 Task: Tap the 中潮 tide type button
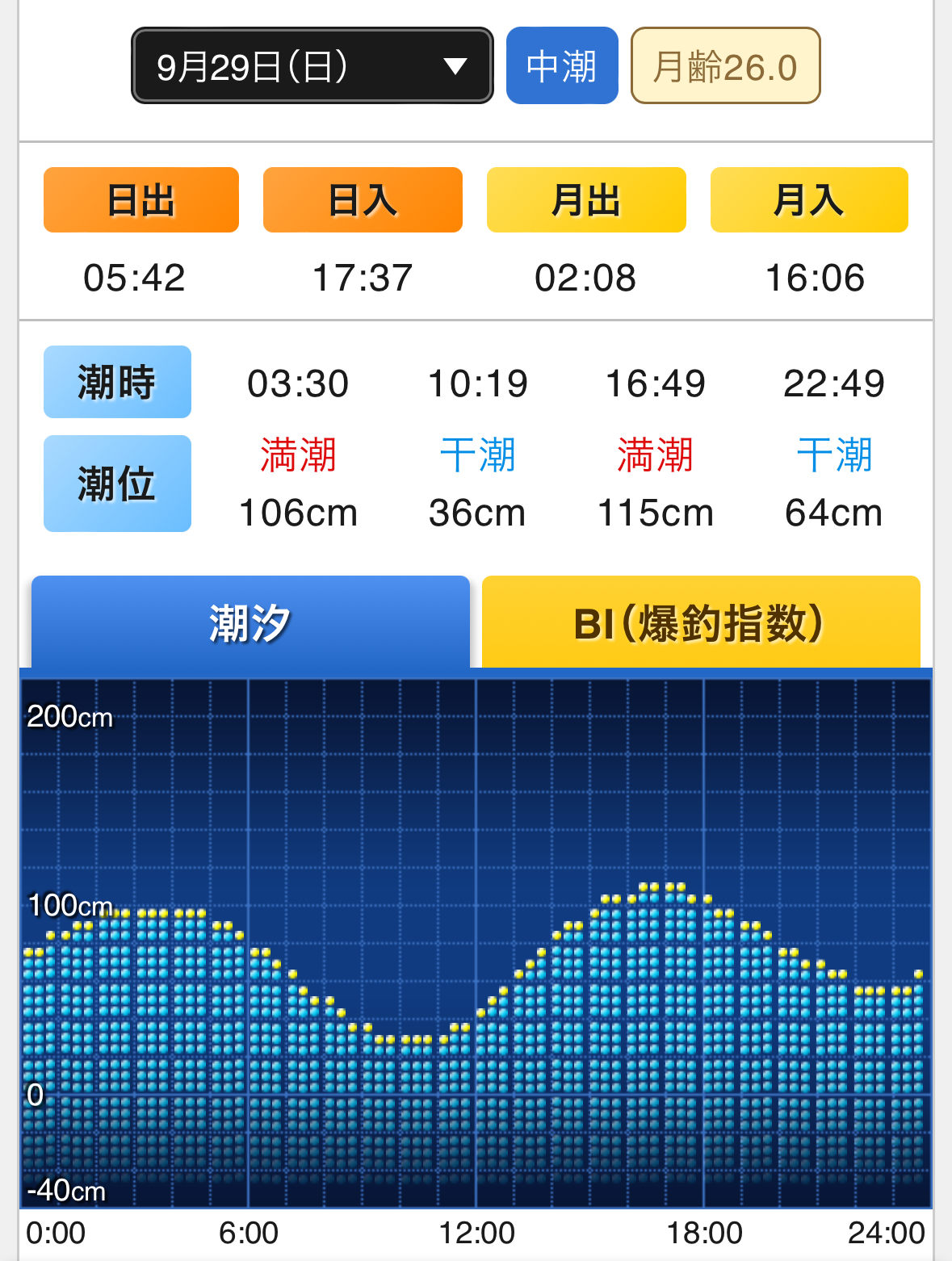coord(562,66)
